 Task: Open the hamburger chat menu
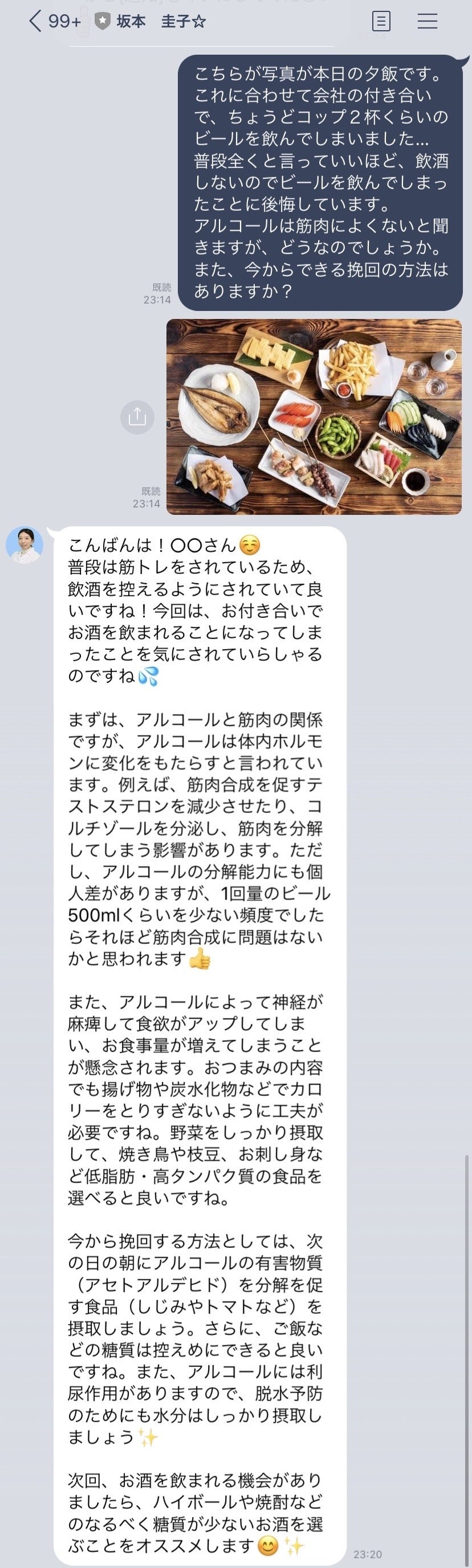click(x=427, y=22)
